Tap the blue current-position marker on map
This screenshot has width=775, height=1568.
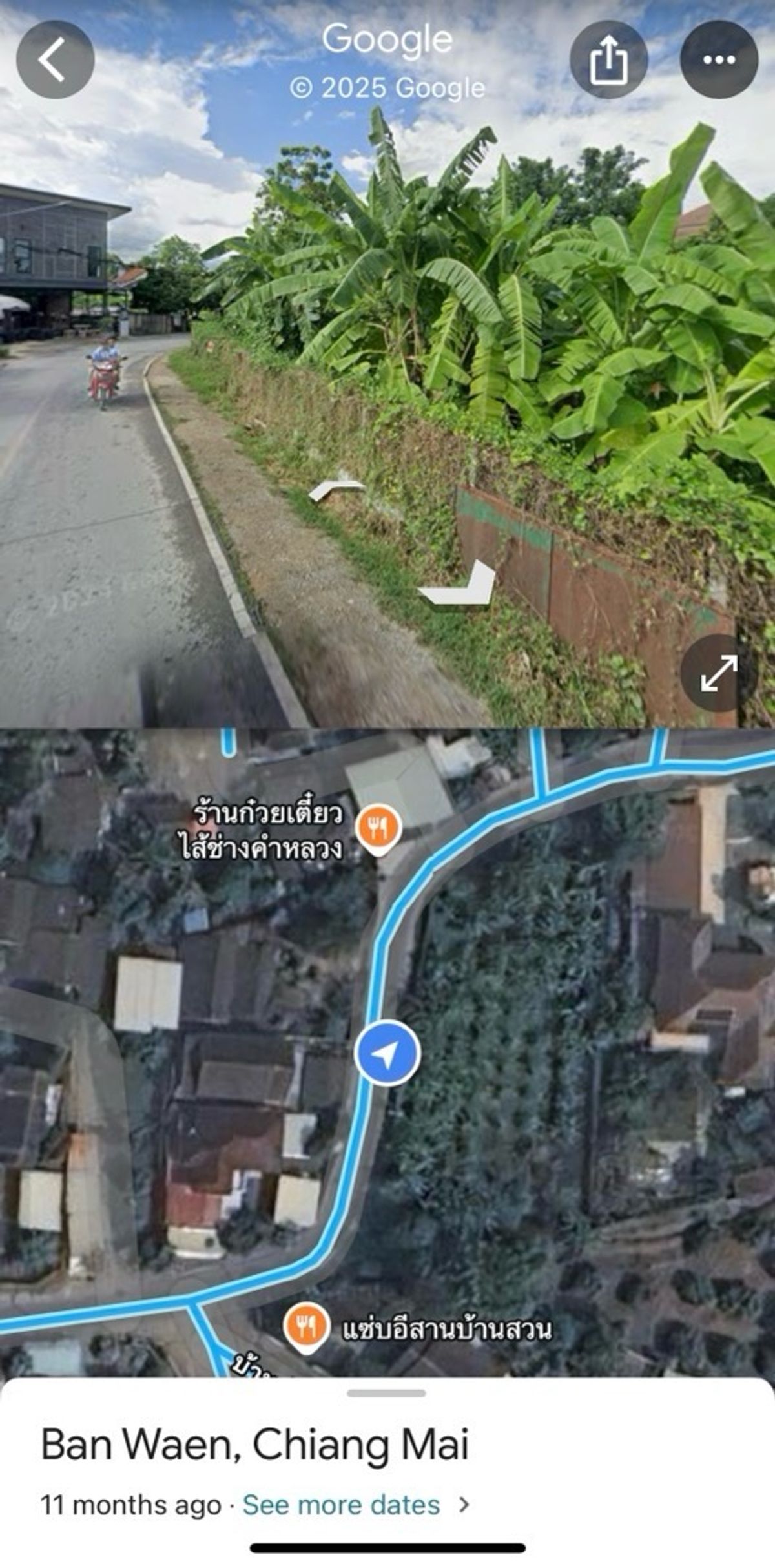387,1053
